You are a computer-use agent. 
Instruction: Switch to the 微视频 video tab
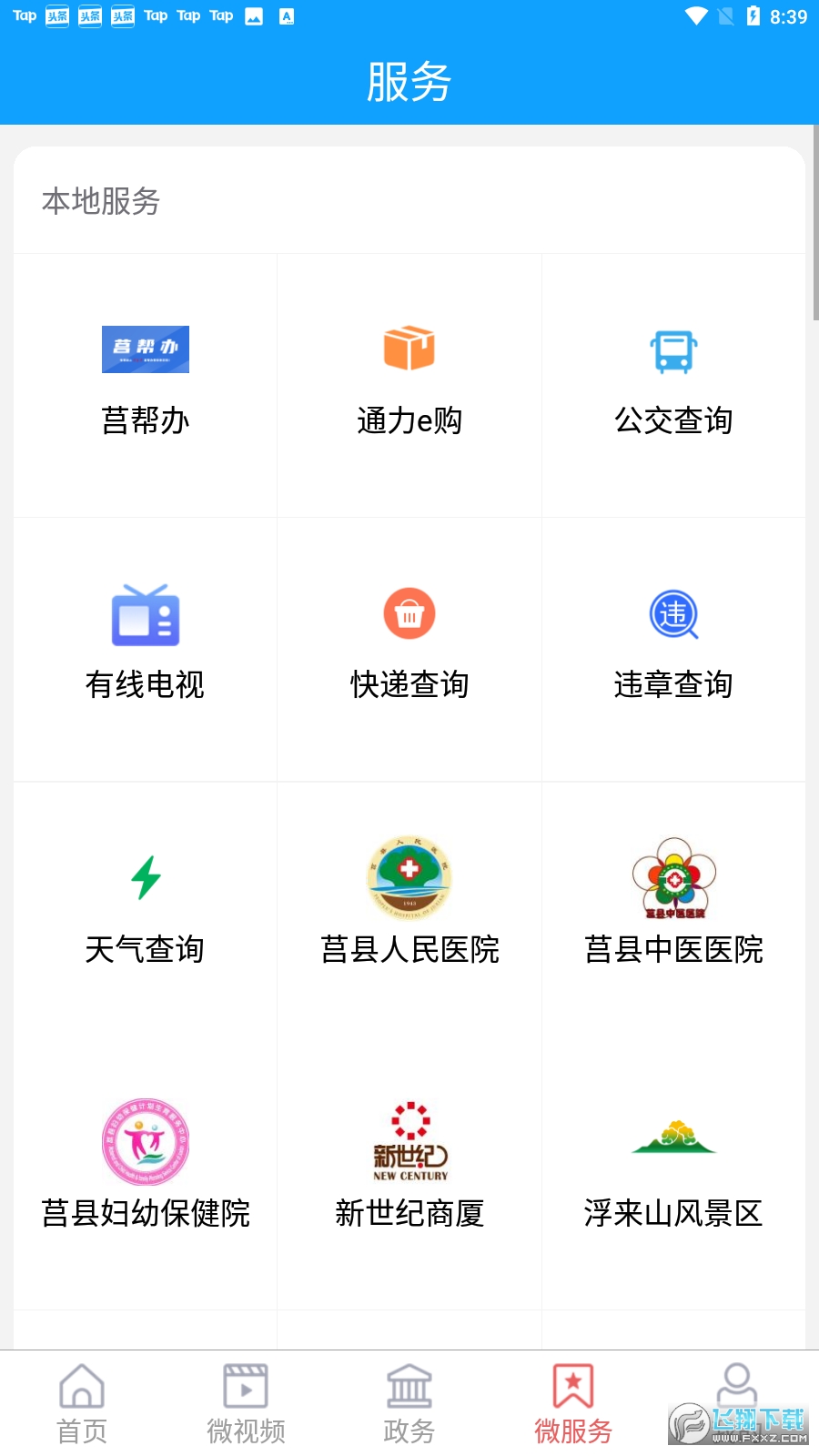click(x=246, y=1400)
